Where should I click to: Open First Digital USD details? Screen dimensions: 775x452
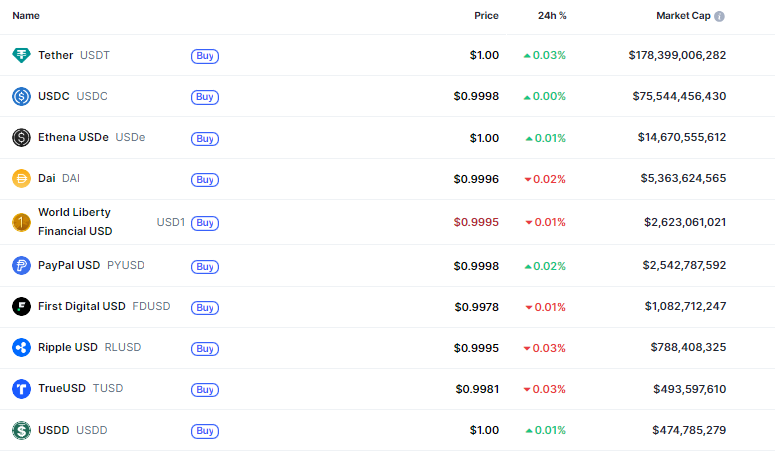(x=81, y=306)
